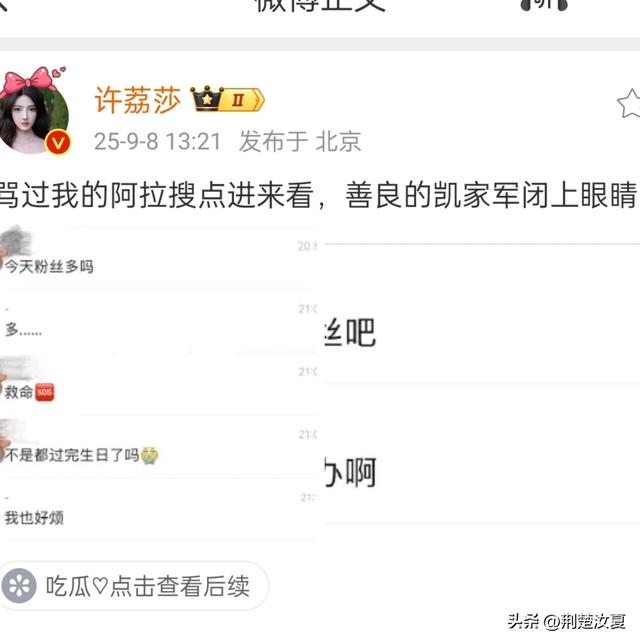Tap the membership crown badge

click(x=227, y=100)
